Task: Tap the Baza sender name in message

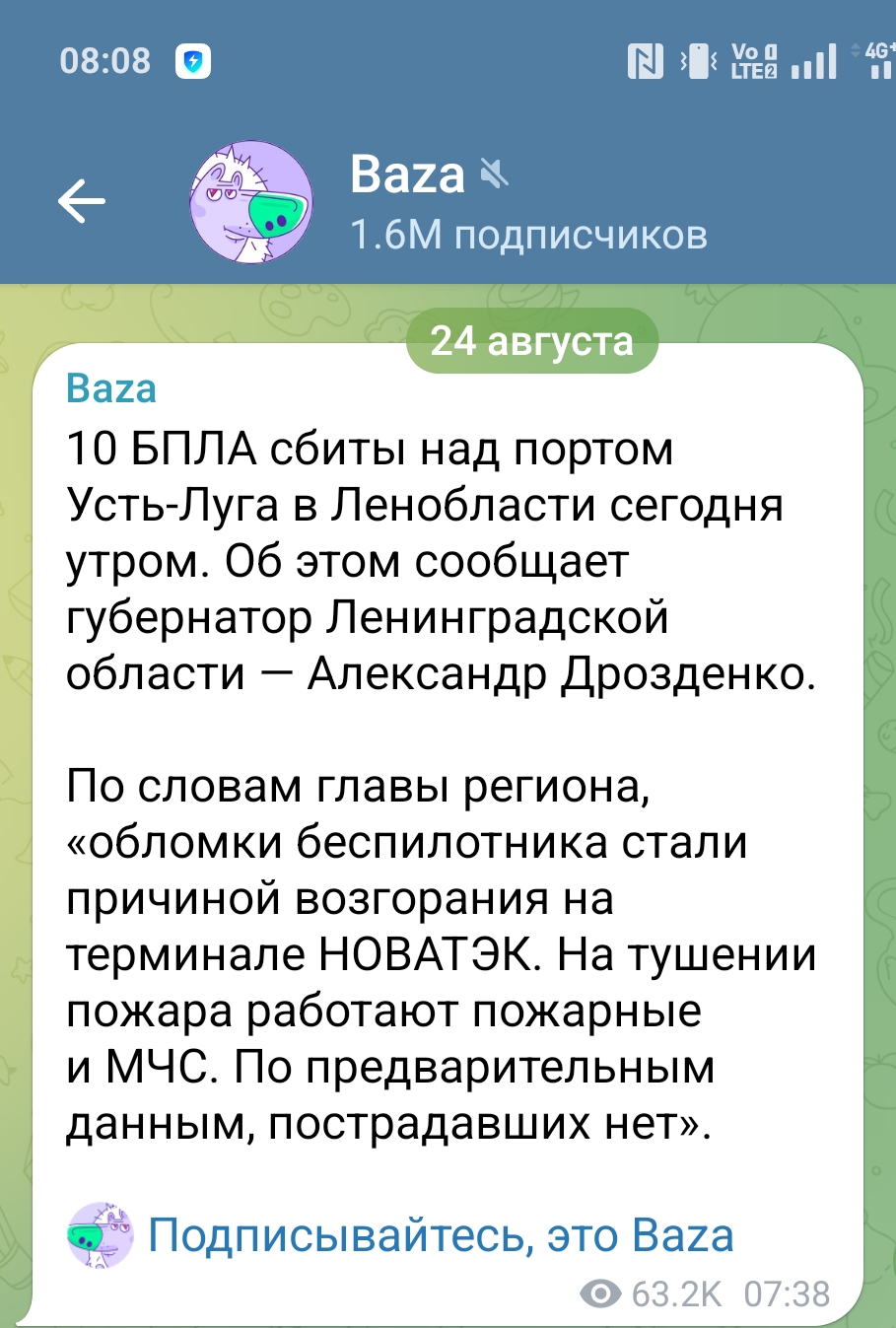Action: click(x=111, y=388)
